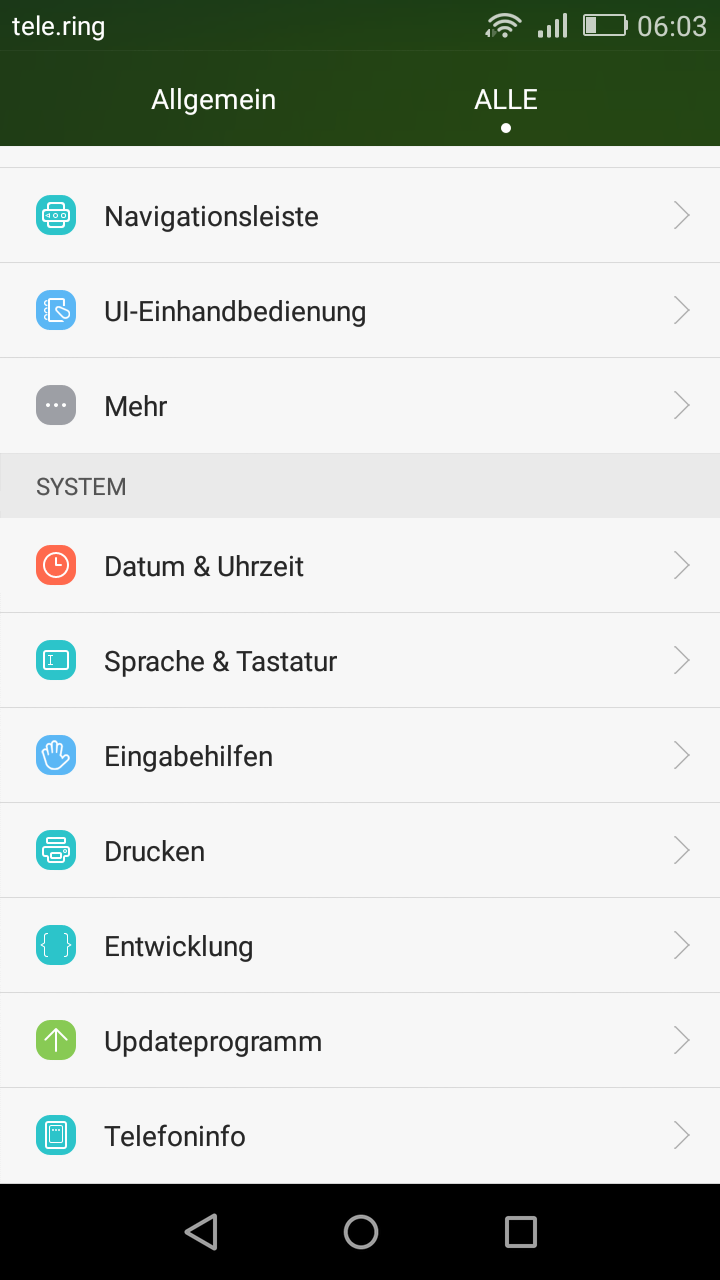The width and height of the screenshot is (720, 1280).
Task: Open the Sprache & Tastatur settings entry
Action: click(x=360, y=660)
